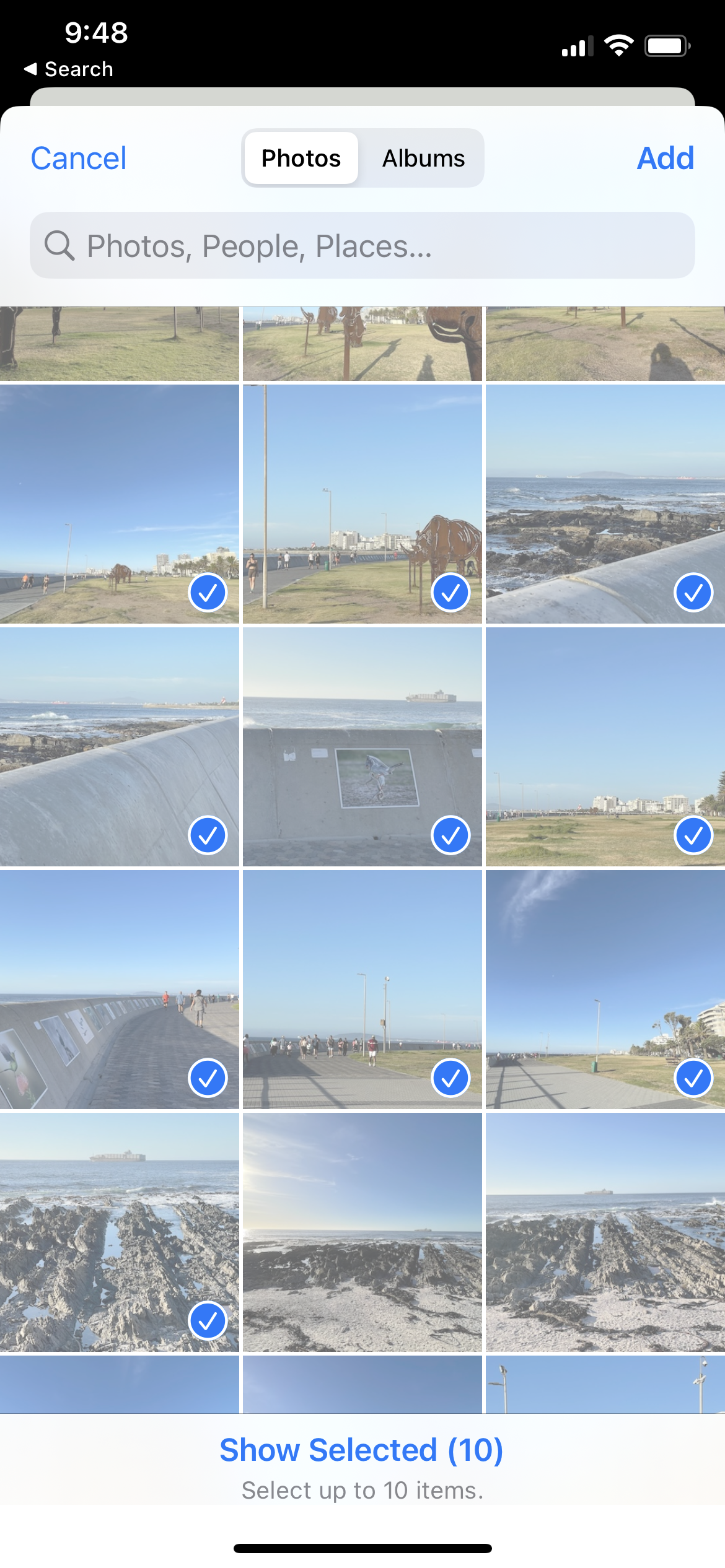Deselect palm trees and white building photo

[x=605, y=990]
